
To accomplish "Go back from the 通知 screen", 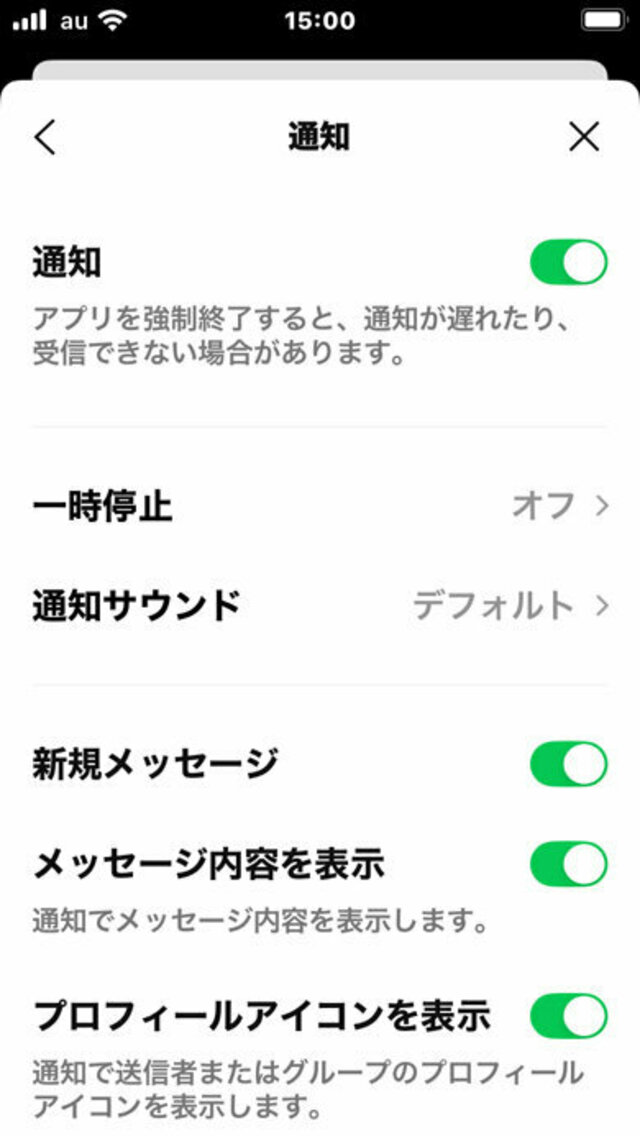I will [x=45, y=137].
